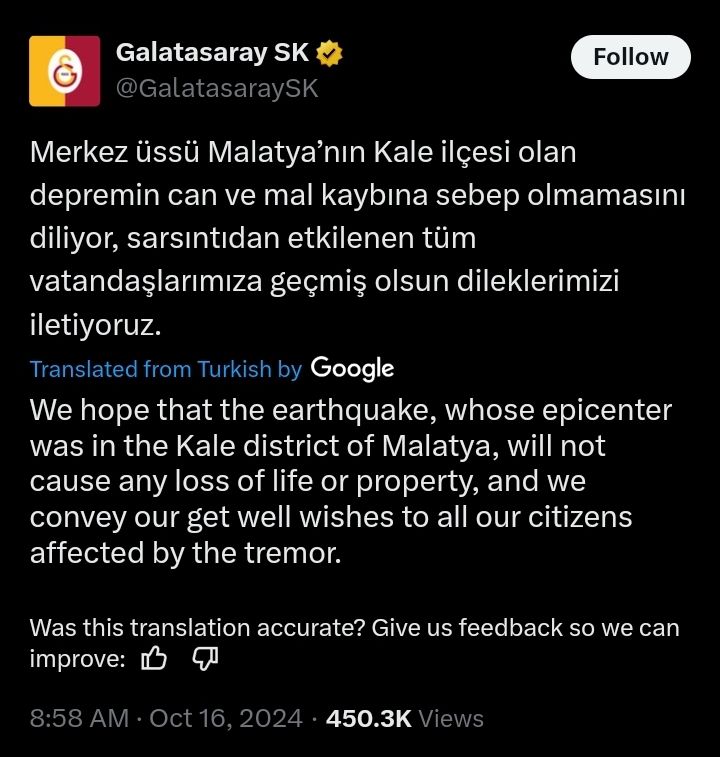Follow Galatasaray SK account
Image resolution: width=720 pixels, height=757 pixels.
(x=630, y=57)
